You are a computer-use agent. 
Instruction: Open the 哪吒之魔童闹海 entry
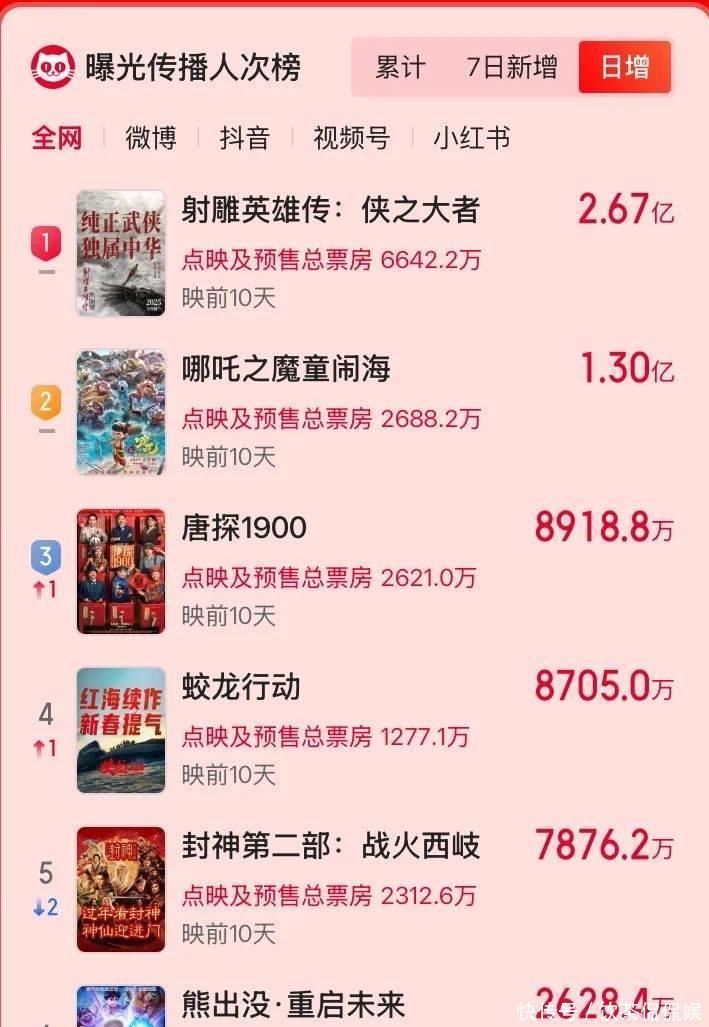(x=286, y=370)
